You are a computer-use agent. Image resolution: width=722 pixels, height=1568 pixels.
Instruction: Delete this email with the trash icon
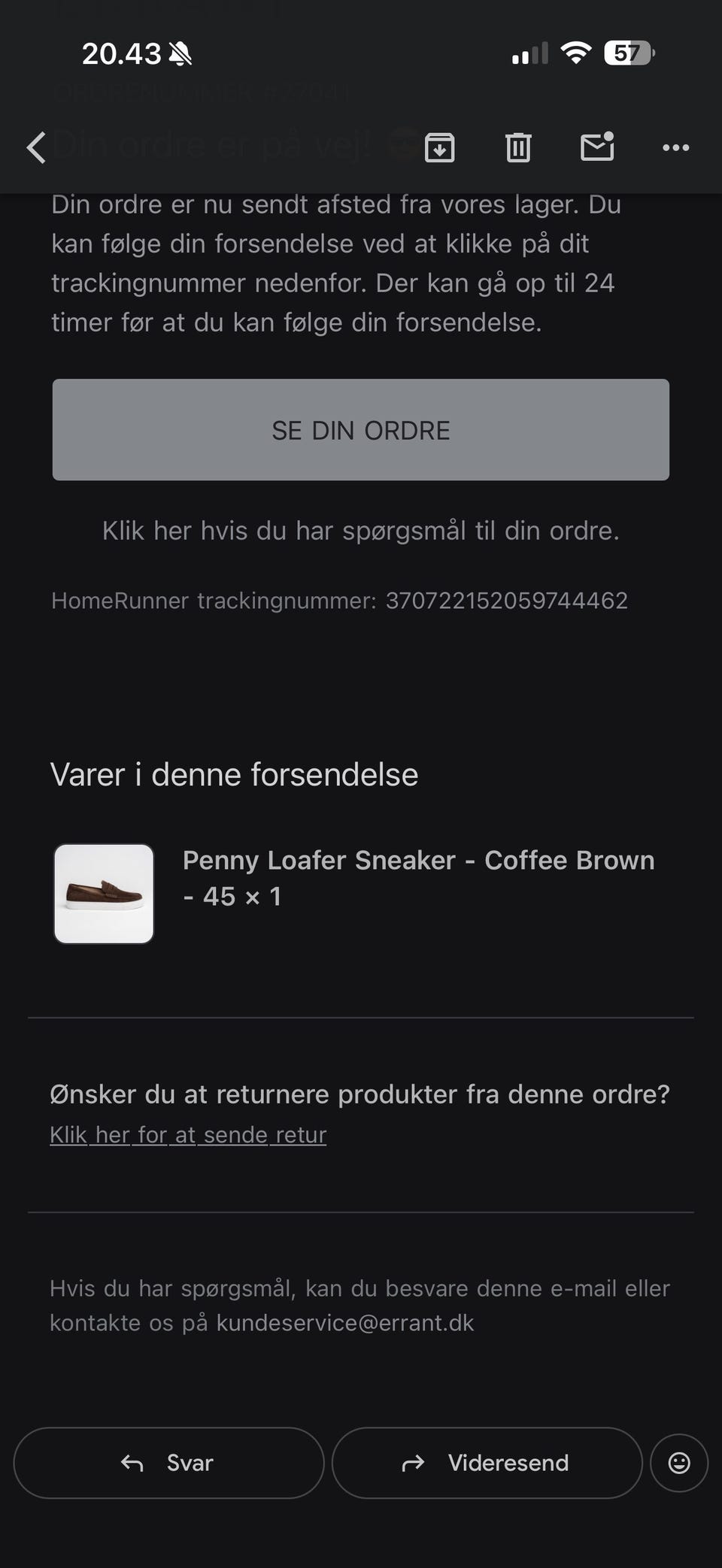518,147
